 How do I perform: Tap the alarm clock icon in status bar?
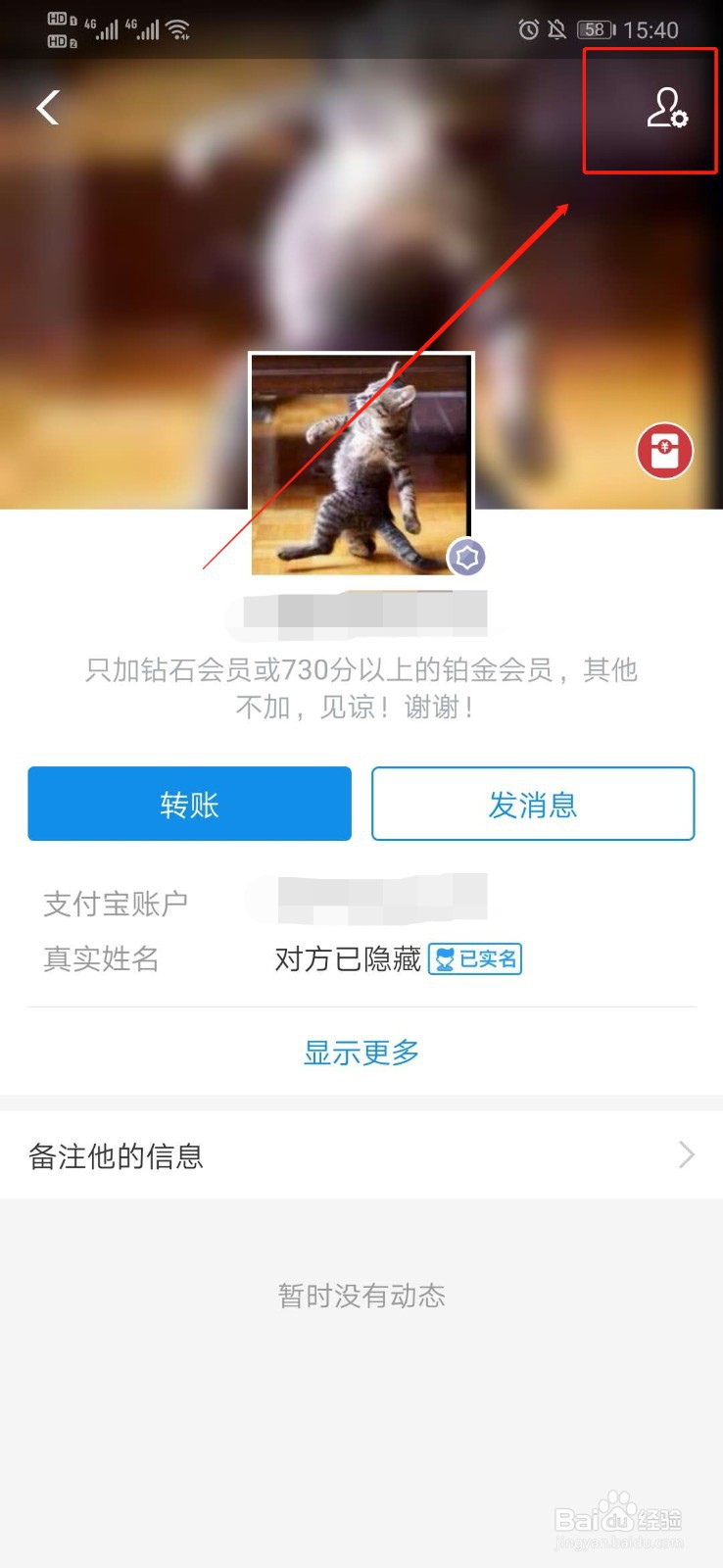[x=529, y=30]
